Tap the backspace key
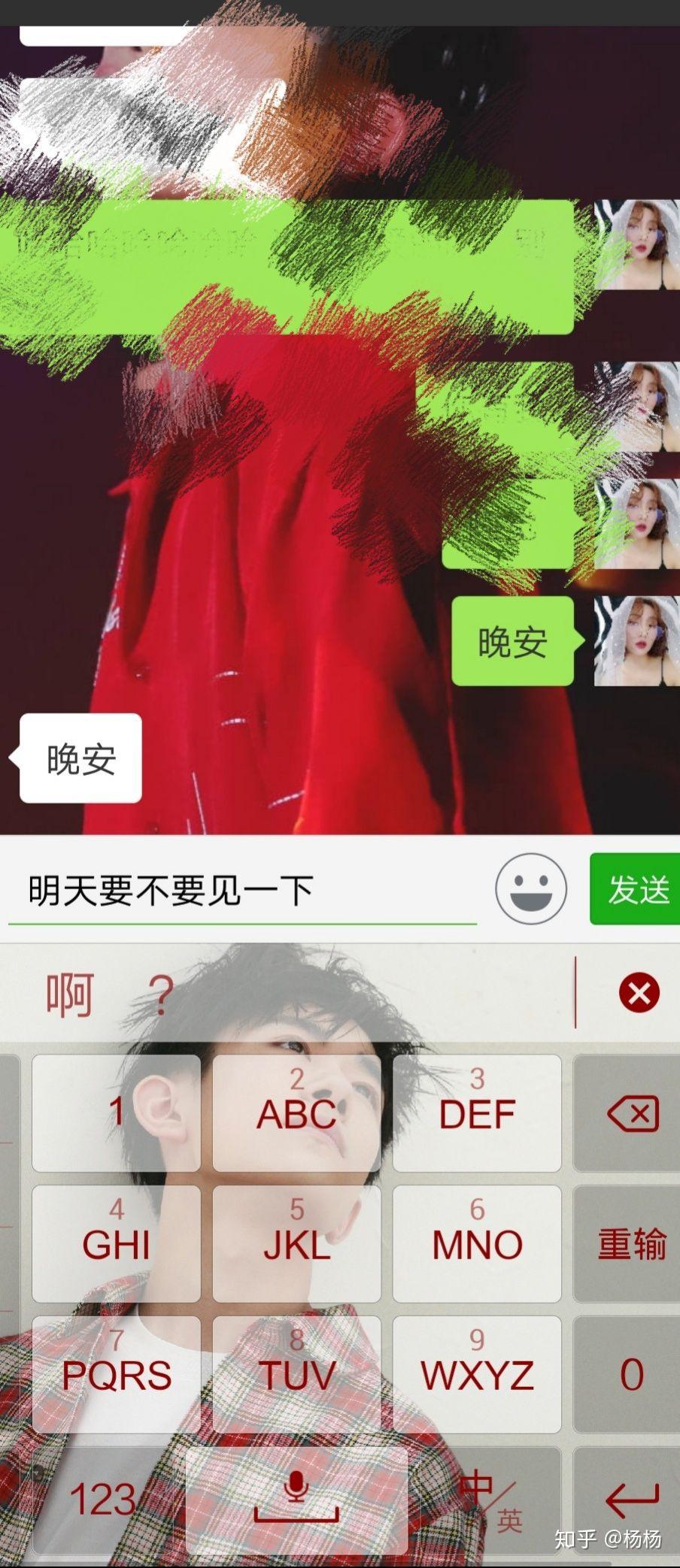This screenshot has width=680, height=1568. [632, 1113]
